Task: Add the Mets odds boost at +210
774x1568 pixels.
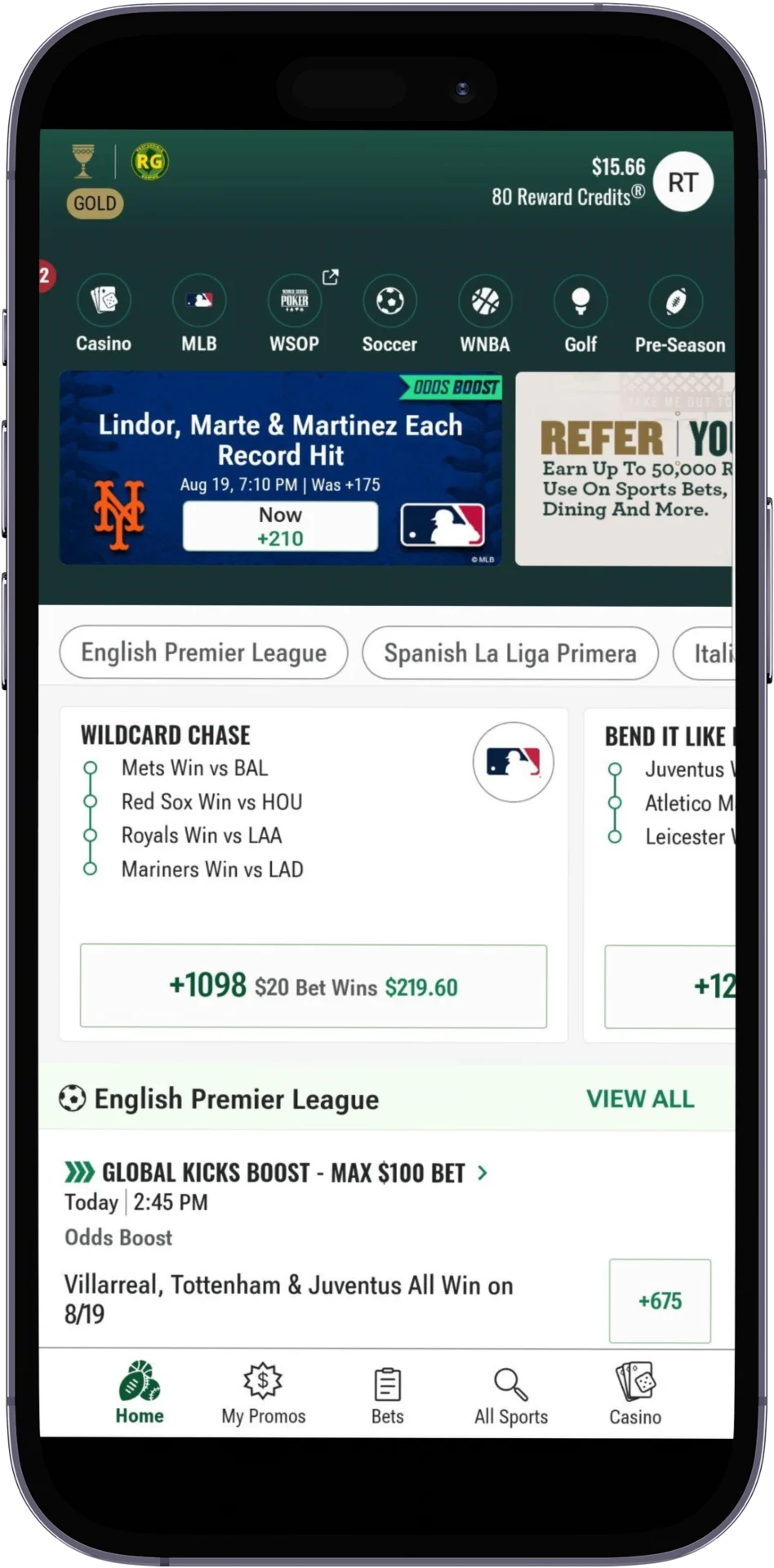Action: tap(280, 527)
